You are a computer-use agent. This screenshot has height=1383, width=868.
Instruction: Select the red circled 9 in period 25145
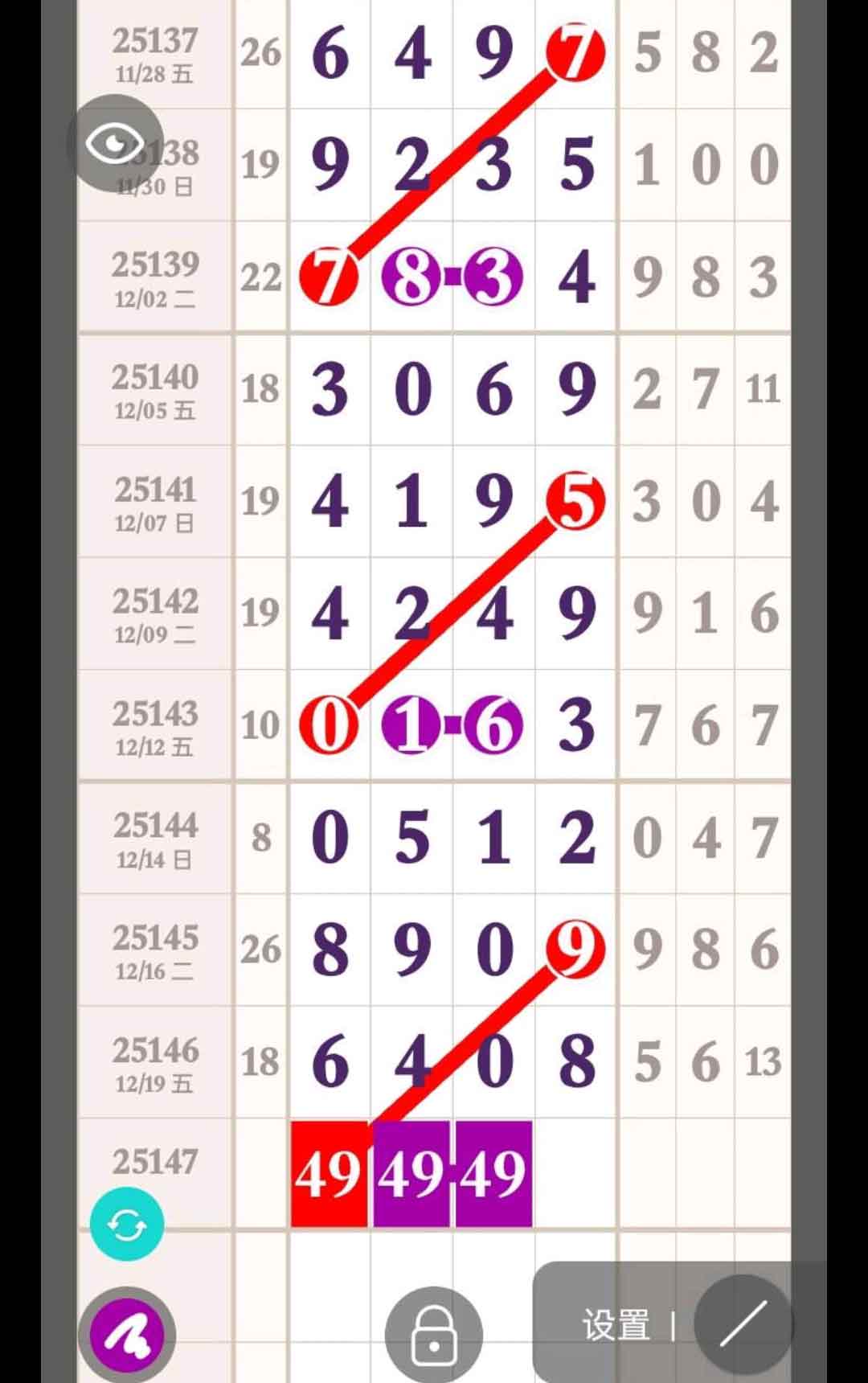[574, 947]
